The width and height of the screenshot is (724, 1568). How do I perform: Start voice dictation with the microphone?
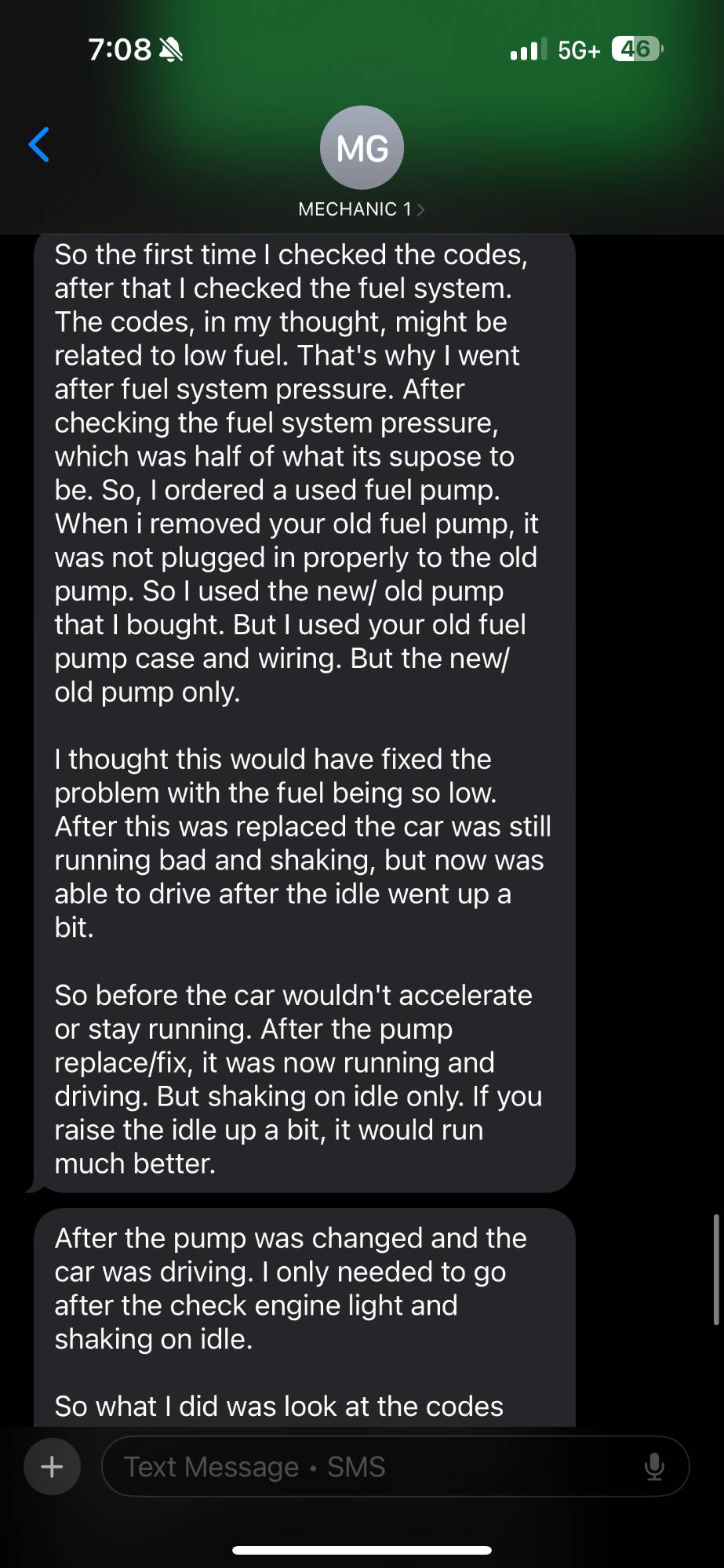(654, 1466)
